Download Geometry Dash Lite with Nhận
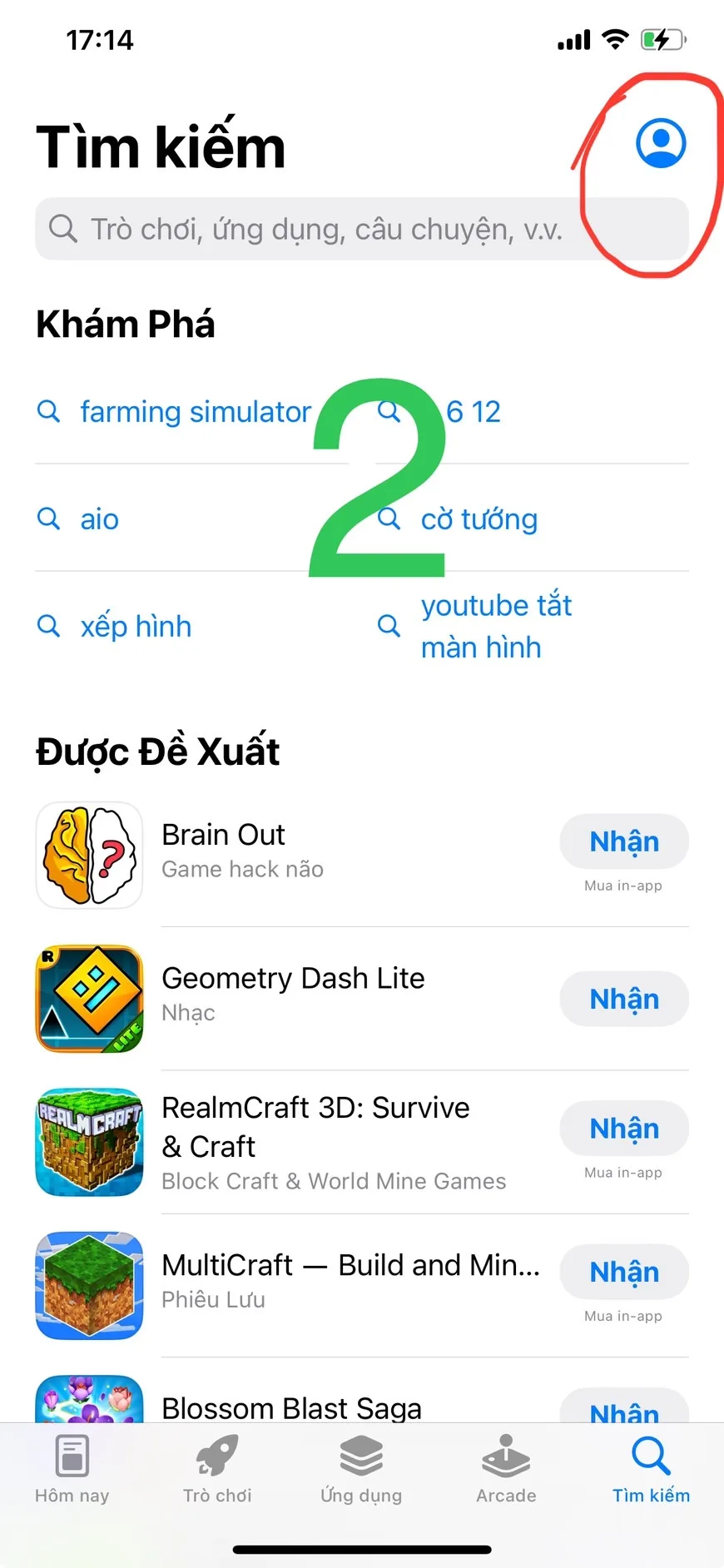The width and height of the screenshot is (724, 1568). click(x=624, y=999)
